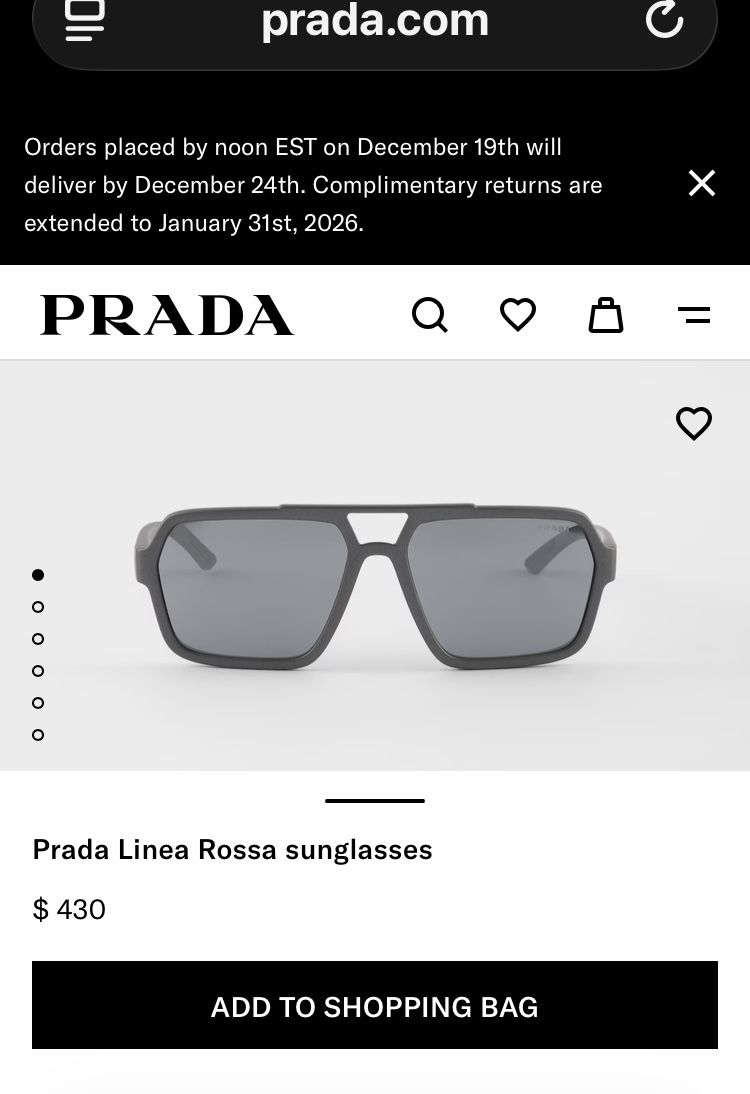This screenshot has height=1094, width=750.
Task: Tap the heart icon on the product image
Action: (694, 423)
